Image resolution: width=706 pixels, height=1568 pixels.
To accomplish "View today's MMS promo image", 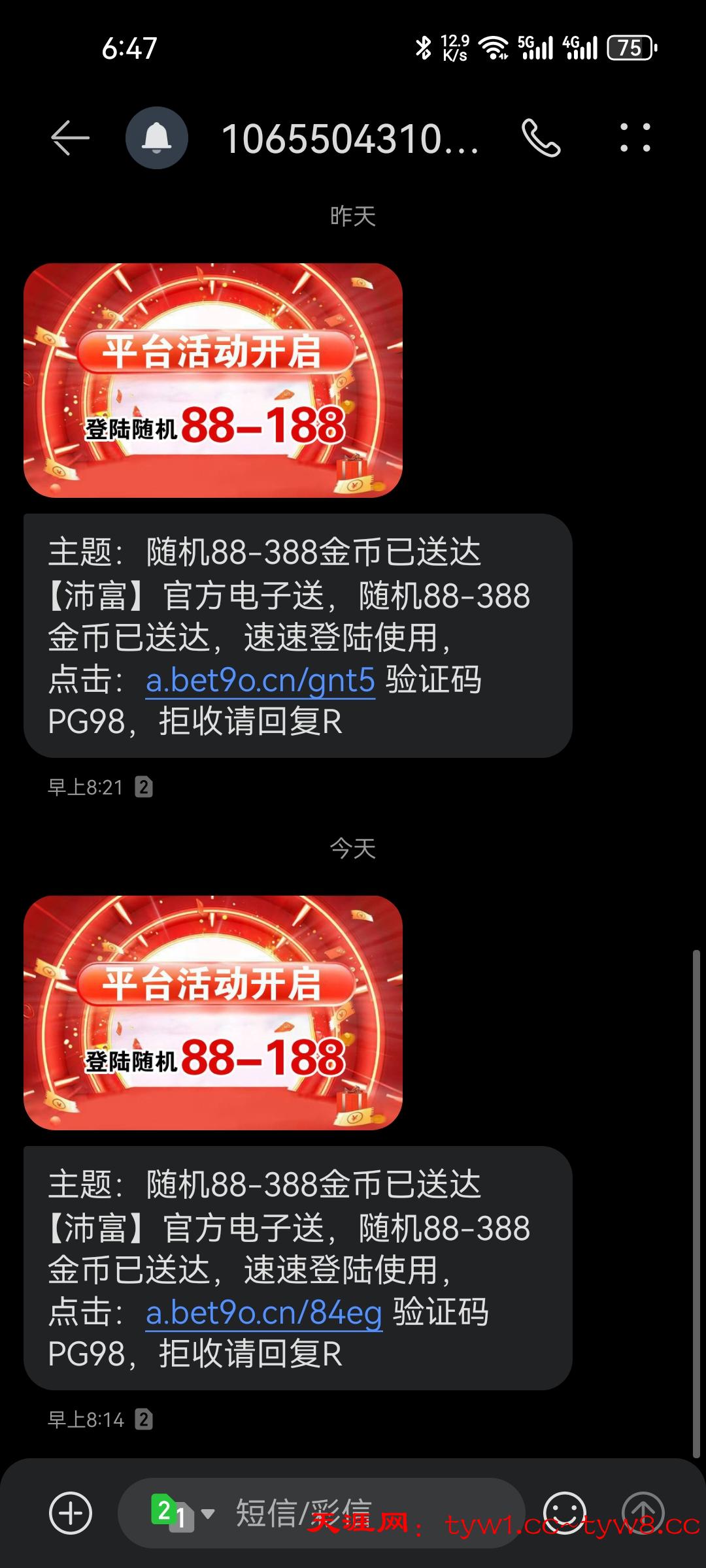I will (213, 1013).
